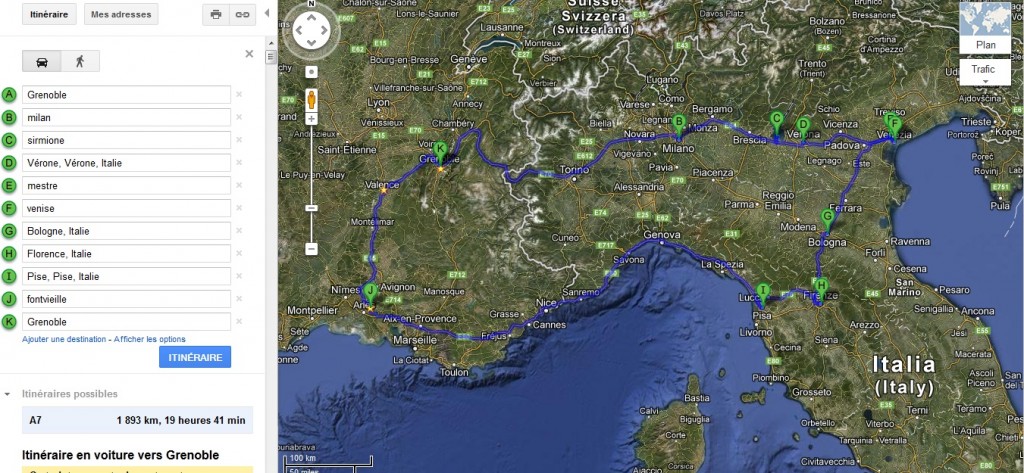Remove the mestre stop
Image resolution: width=1024 pixels, height=473 pixels.
click(x=239, y=186)
